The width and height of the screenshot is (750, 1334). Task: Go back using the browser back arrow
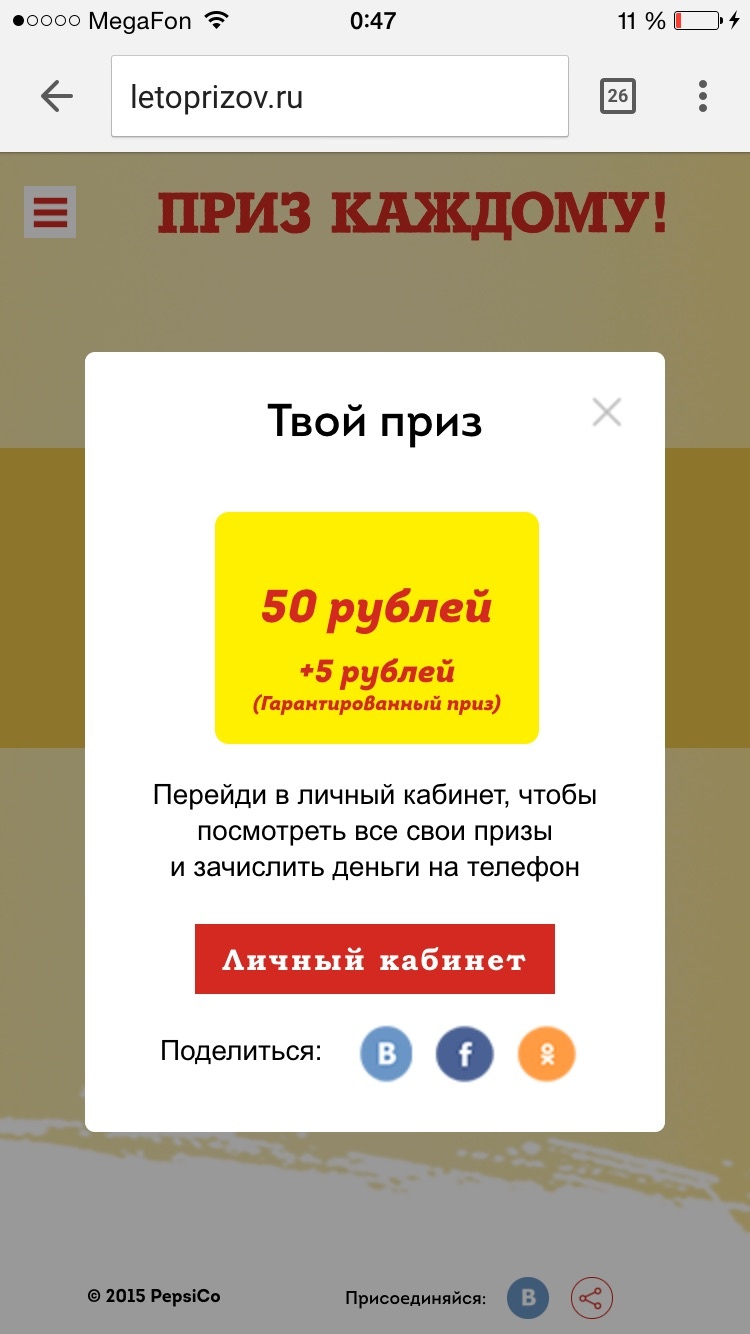[57, 97]
